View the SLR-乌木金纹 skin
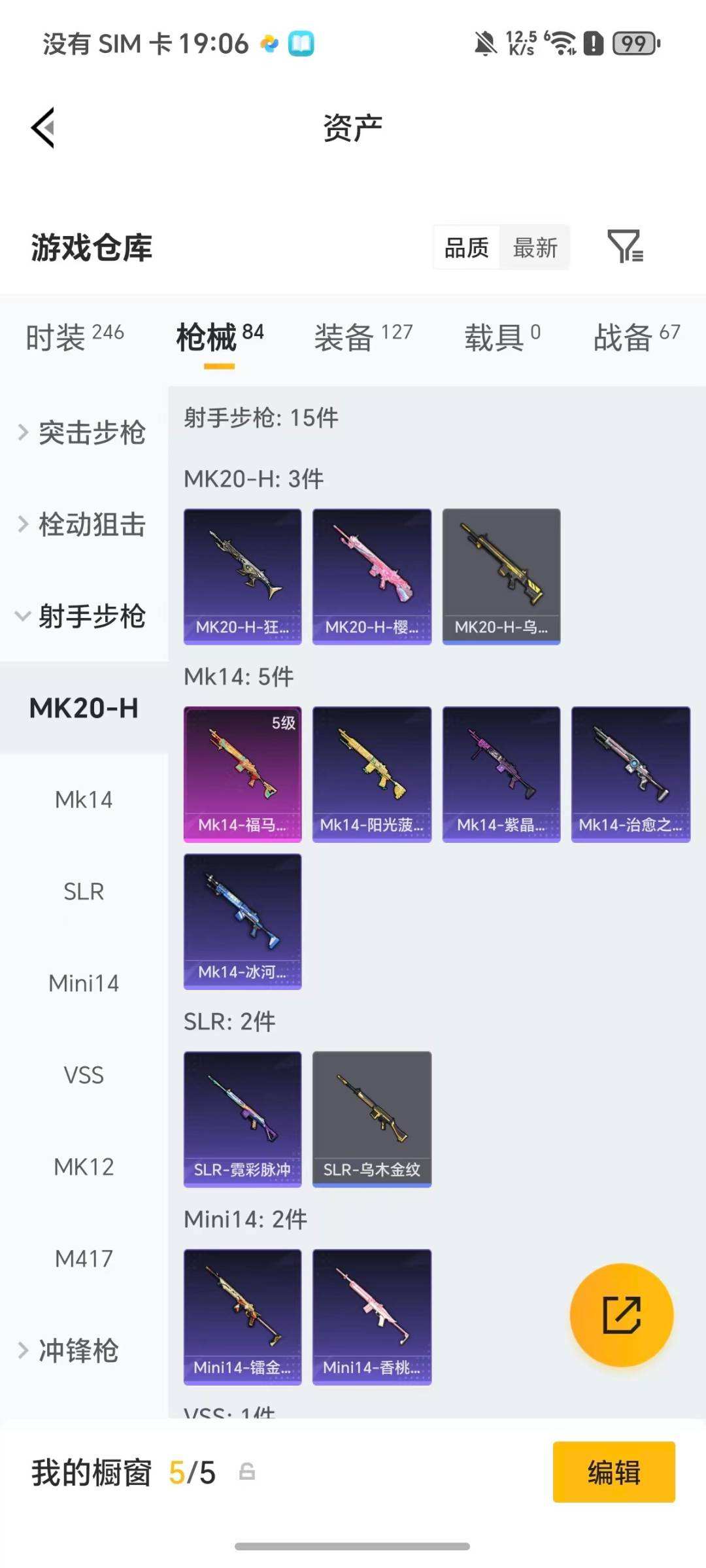Image resolution: width=706 pixels, height=1568 pixels. pyautogui.click(x=371, y=1118)
